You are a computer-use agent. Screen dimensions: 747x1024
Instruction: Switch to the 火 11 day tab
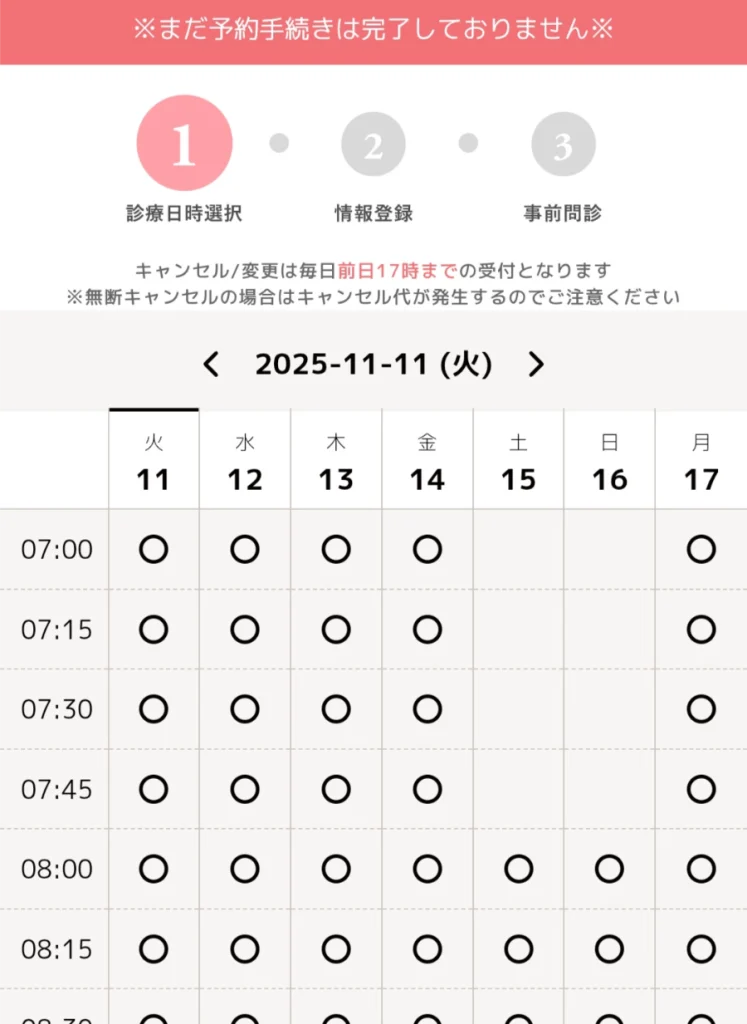tap(153, 460)
